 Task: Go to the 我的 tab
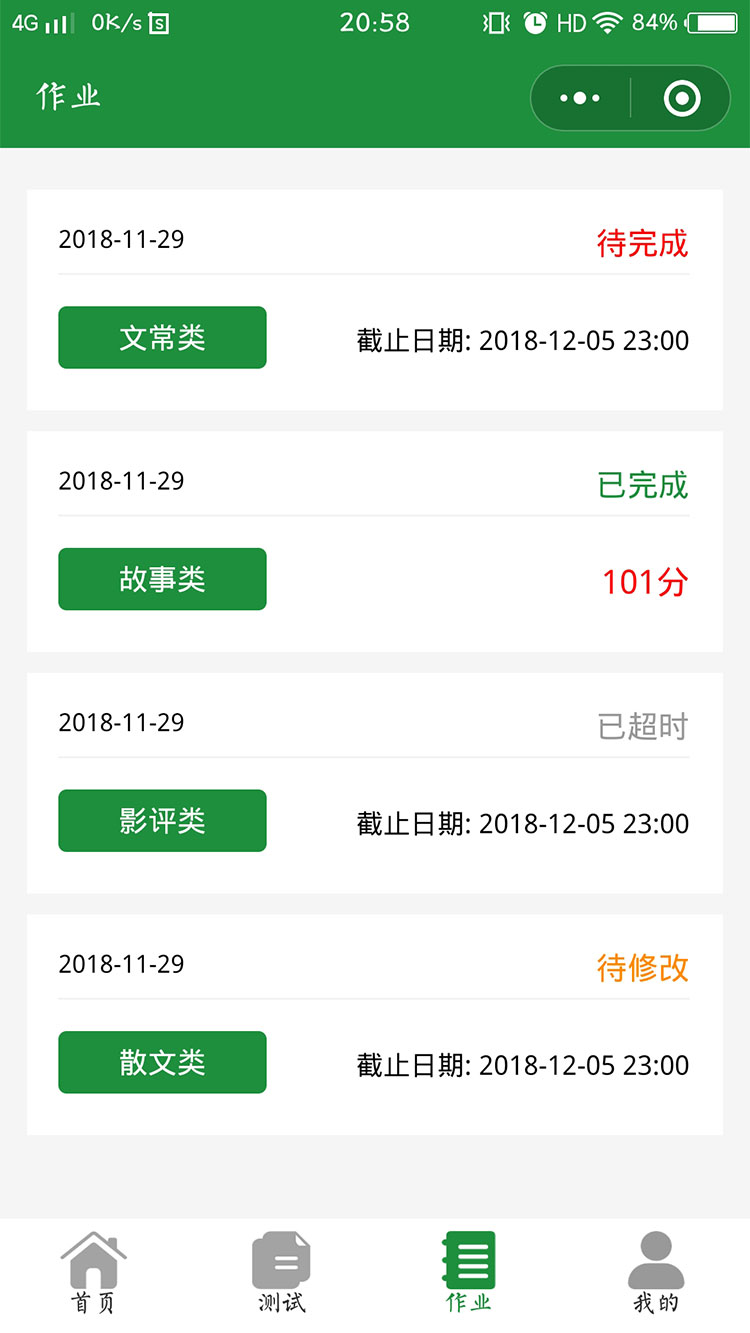click(656, 1274)
